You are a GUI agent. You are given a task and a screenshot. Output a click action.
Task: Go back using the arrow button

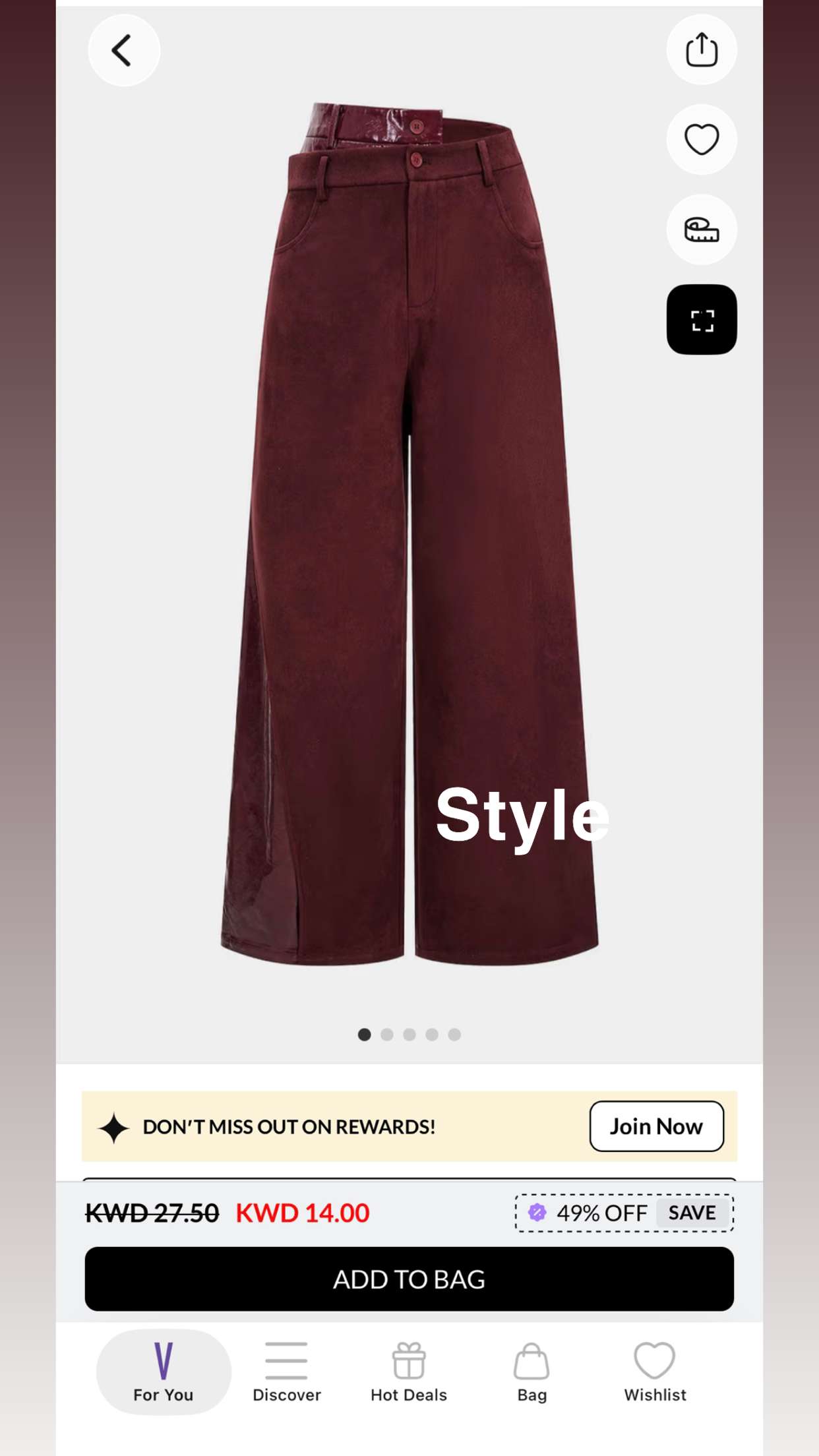pyautogui.click(x=124, y=50)
